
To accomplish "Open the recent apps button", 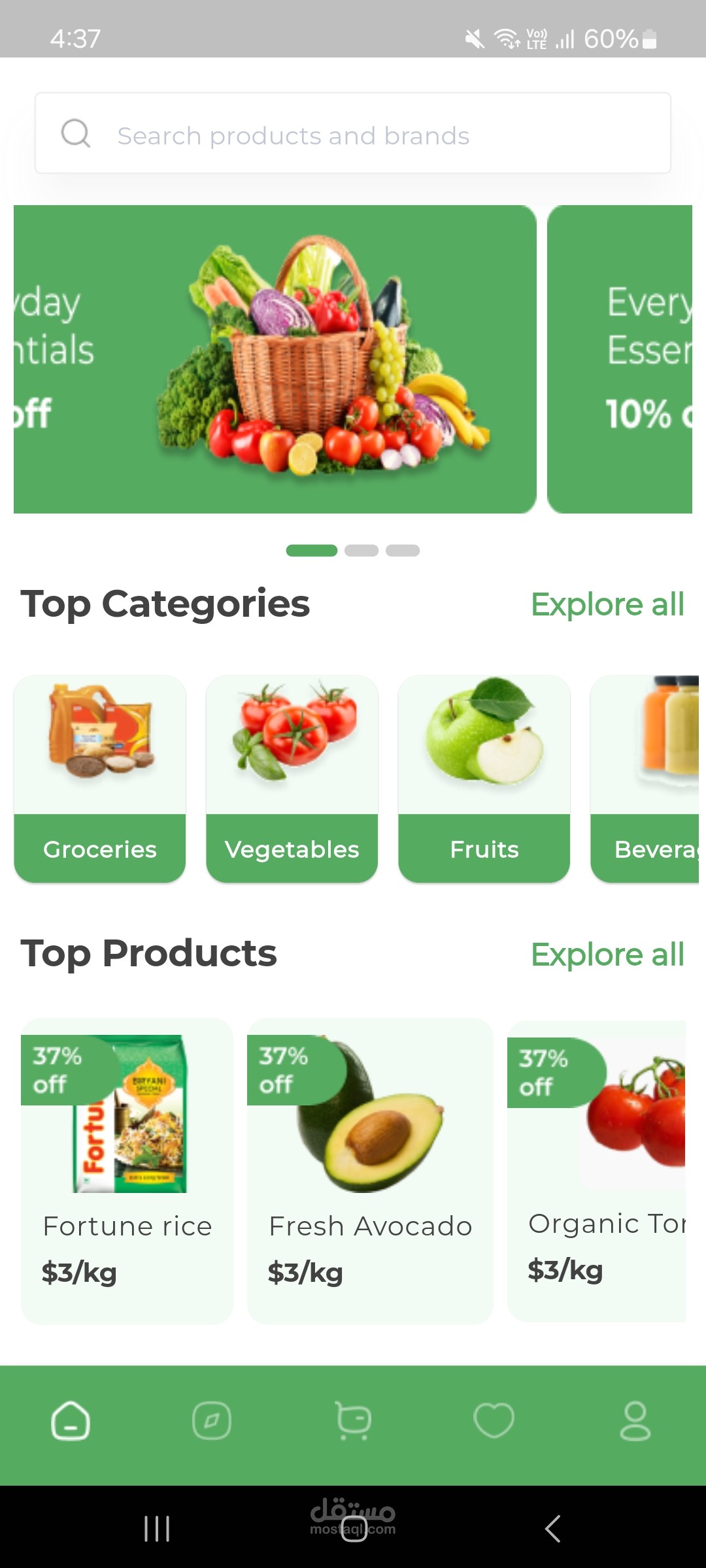I will (157, 1529).
